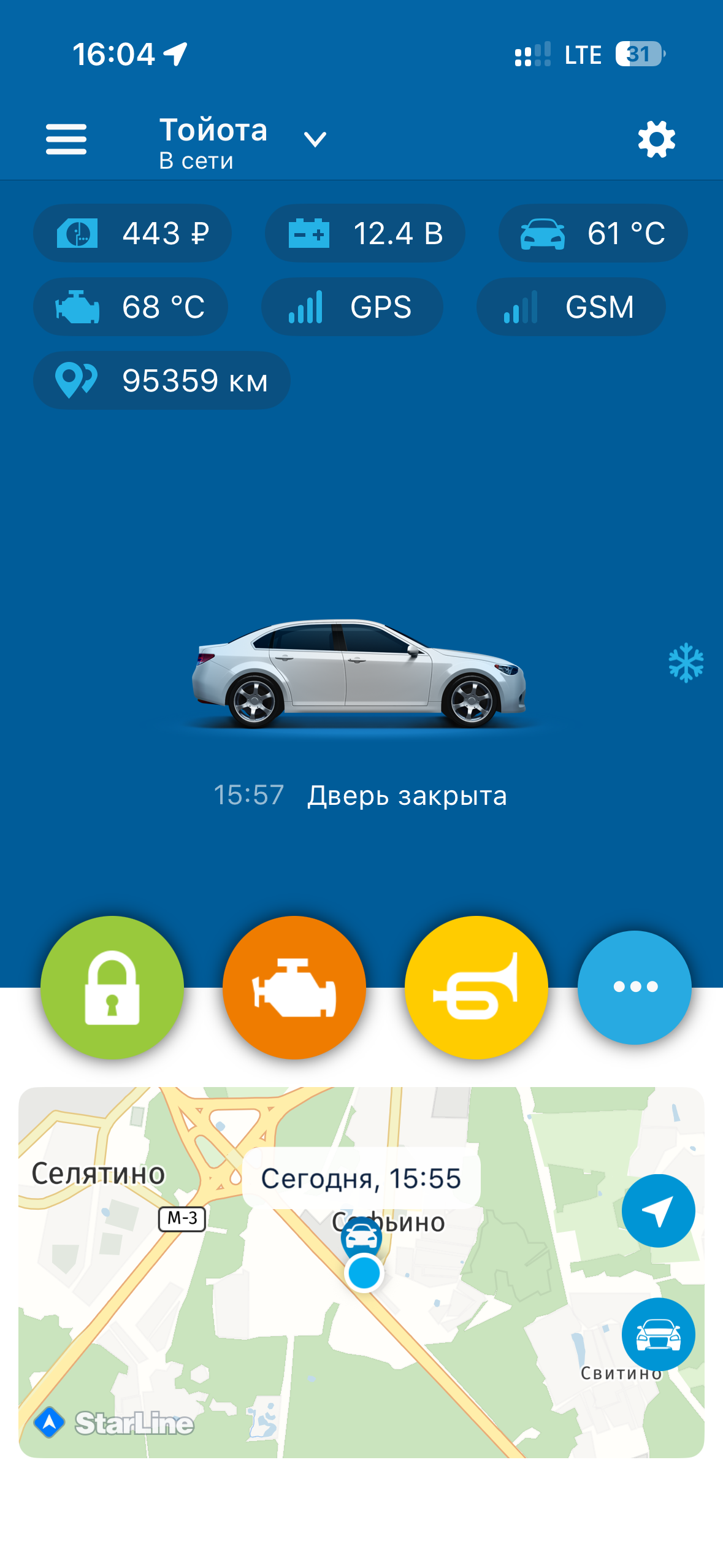The height and width of the screenshot is (1568, 723).
Task: Tap the snowflake icon beside the car
Action: 686,663
